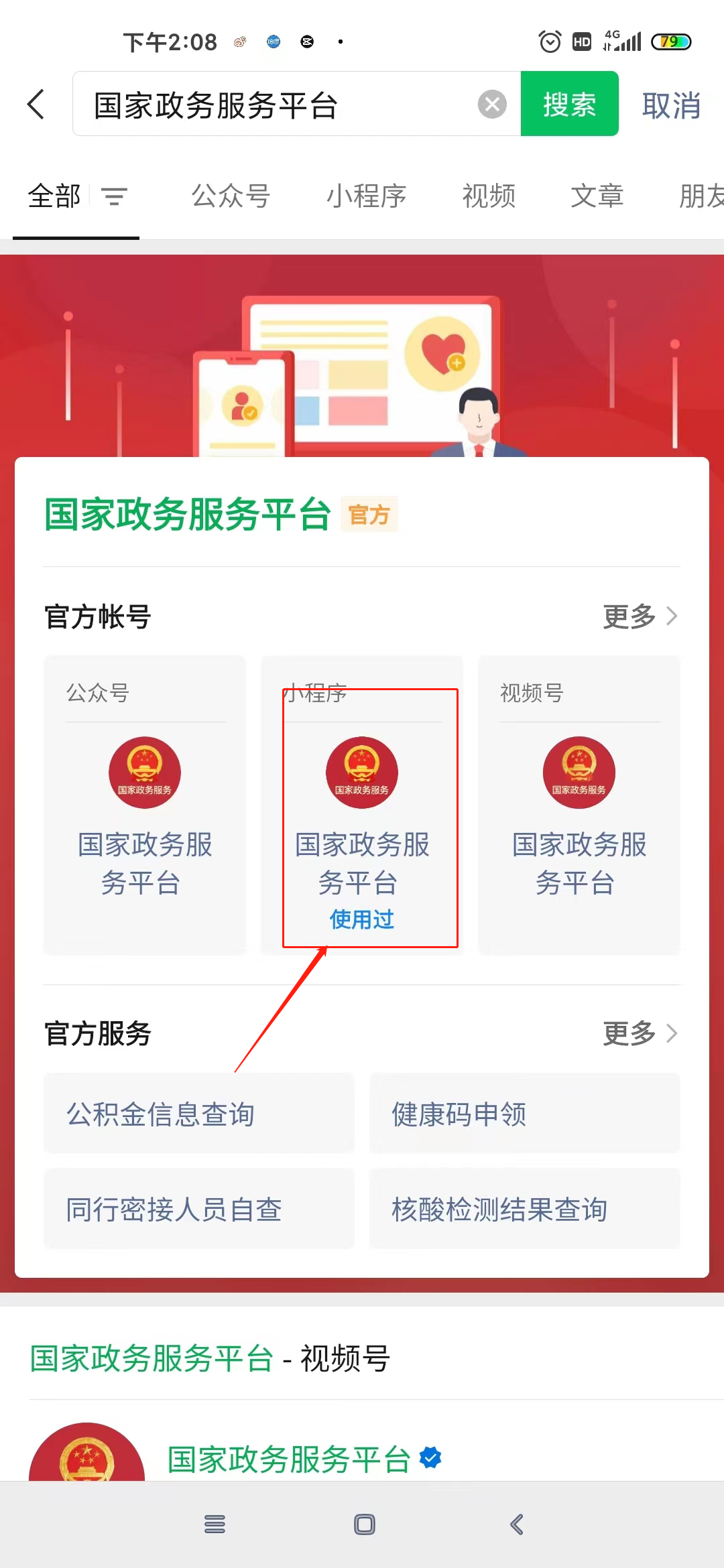Switch to the 小程序 tab
724x1568 pixels.
tap(366, 196)
